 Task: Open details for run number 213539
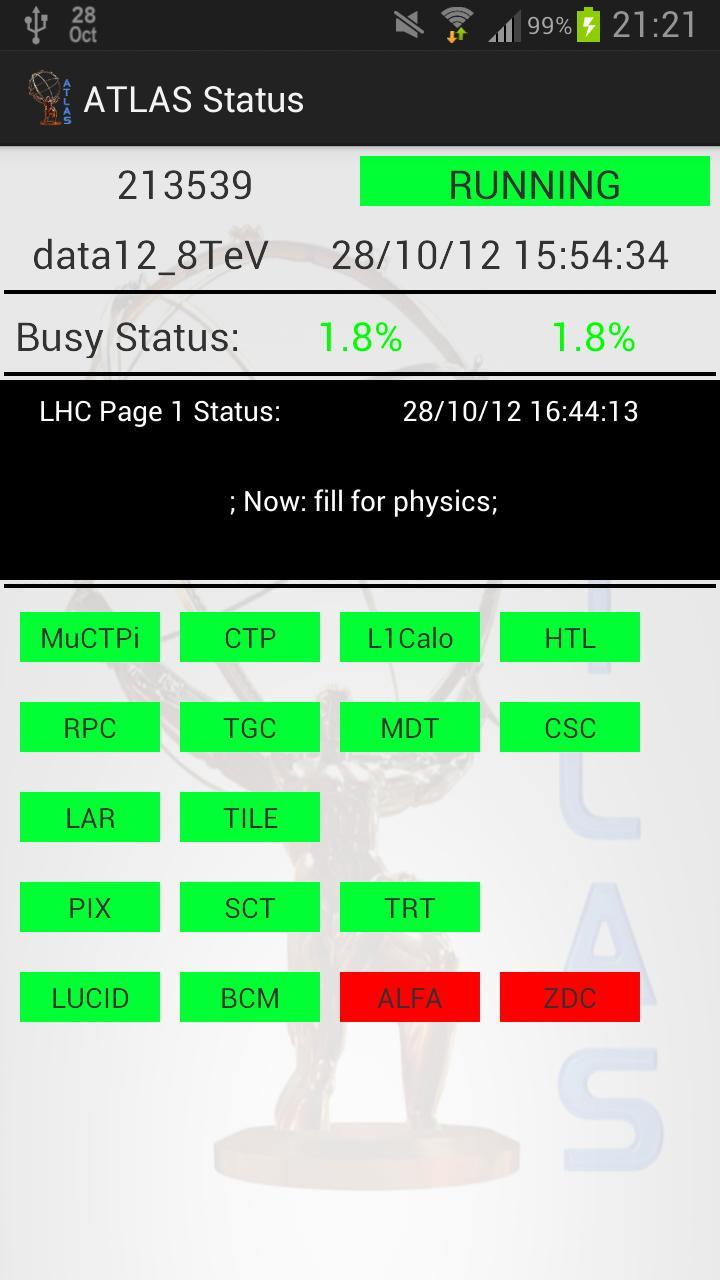point(185,184)
